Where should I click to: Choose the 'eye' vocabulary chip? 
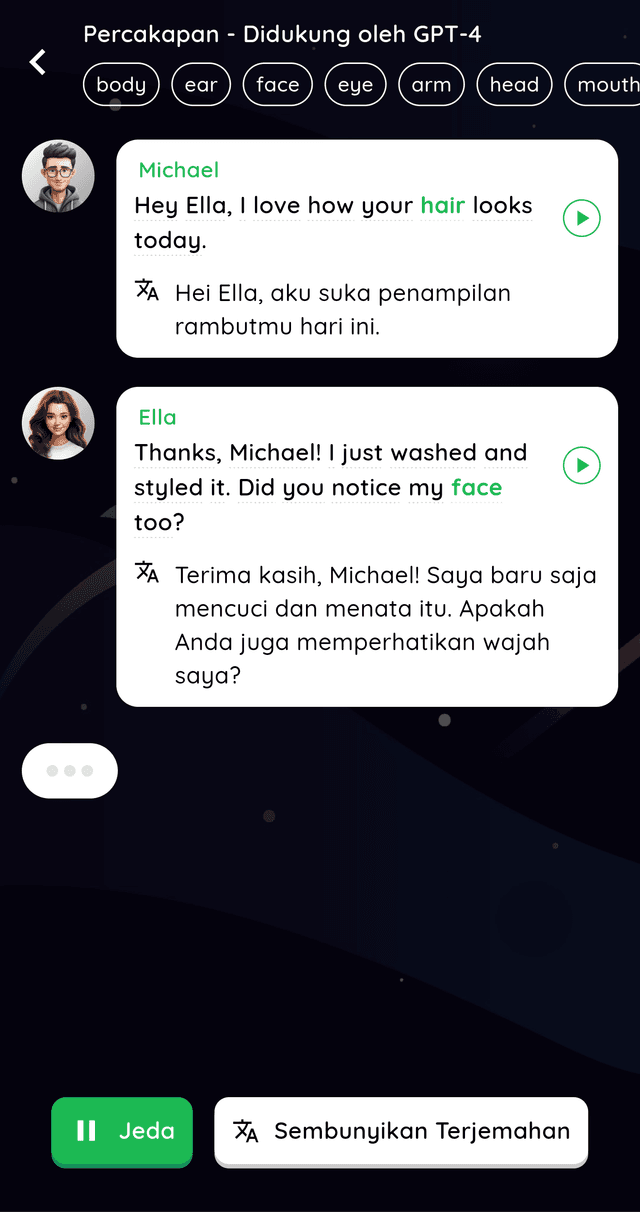[x=355, y=85]
